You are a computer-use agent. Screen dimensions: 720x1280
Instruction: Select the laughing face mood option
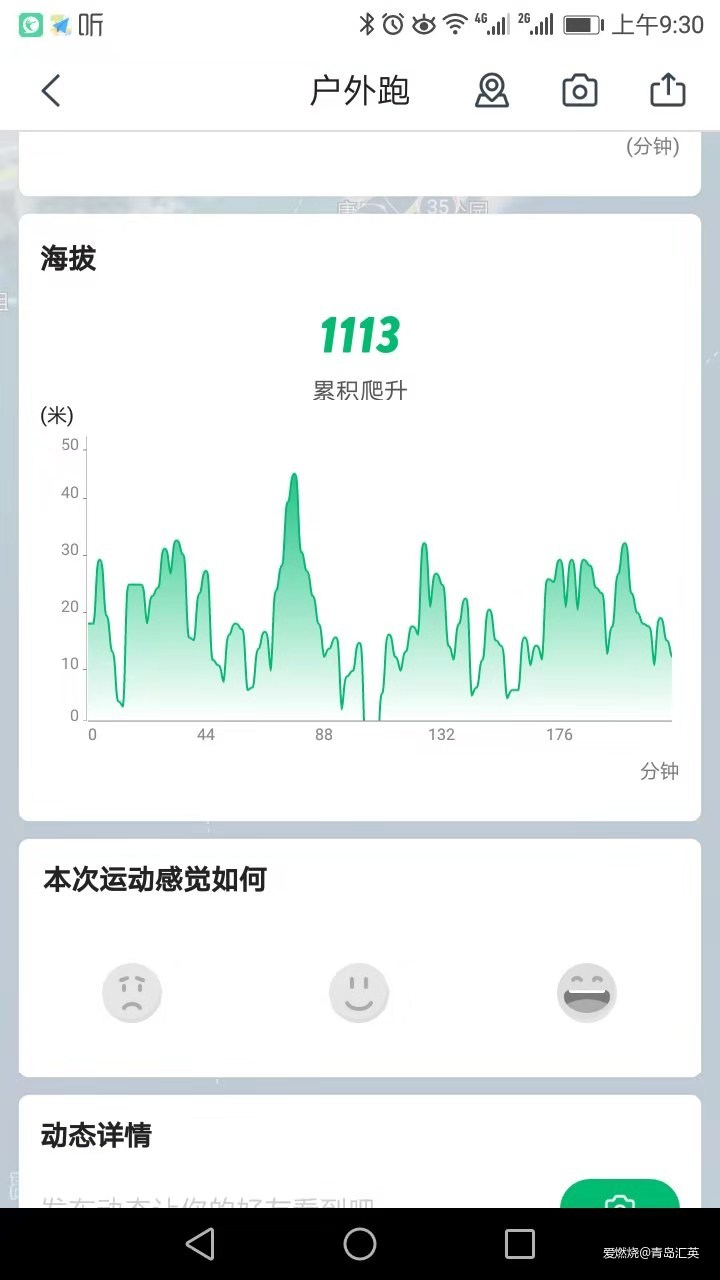(x=587, y=992)
